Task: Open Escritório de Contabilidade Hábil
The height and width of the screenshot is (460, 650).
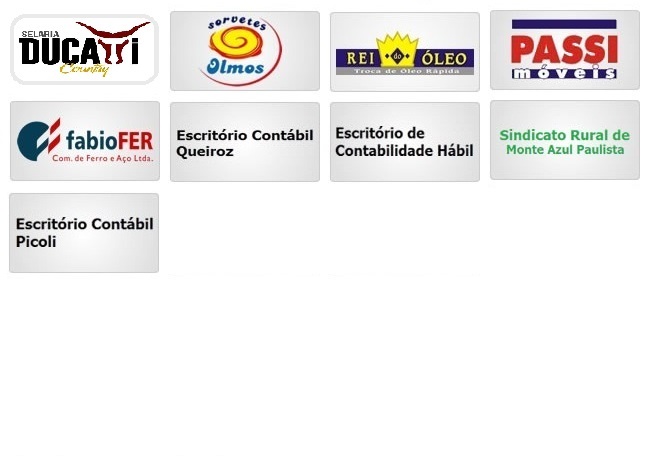Action: point(405,142)
